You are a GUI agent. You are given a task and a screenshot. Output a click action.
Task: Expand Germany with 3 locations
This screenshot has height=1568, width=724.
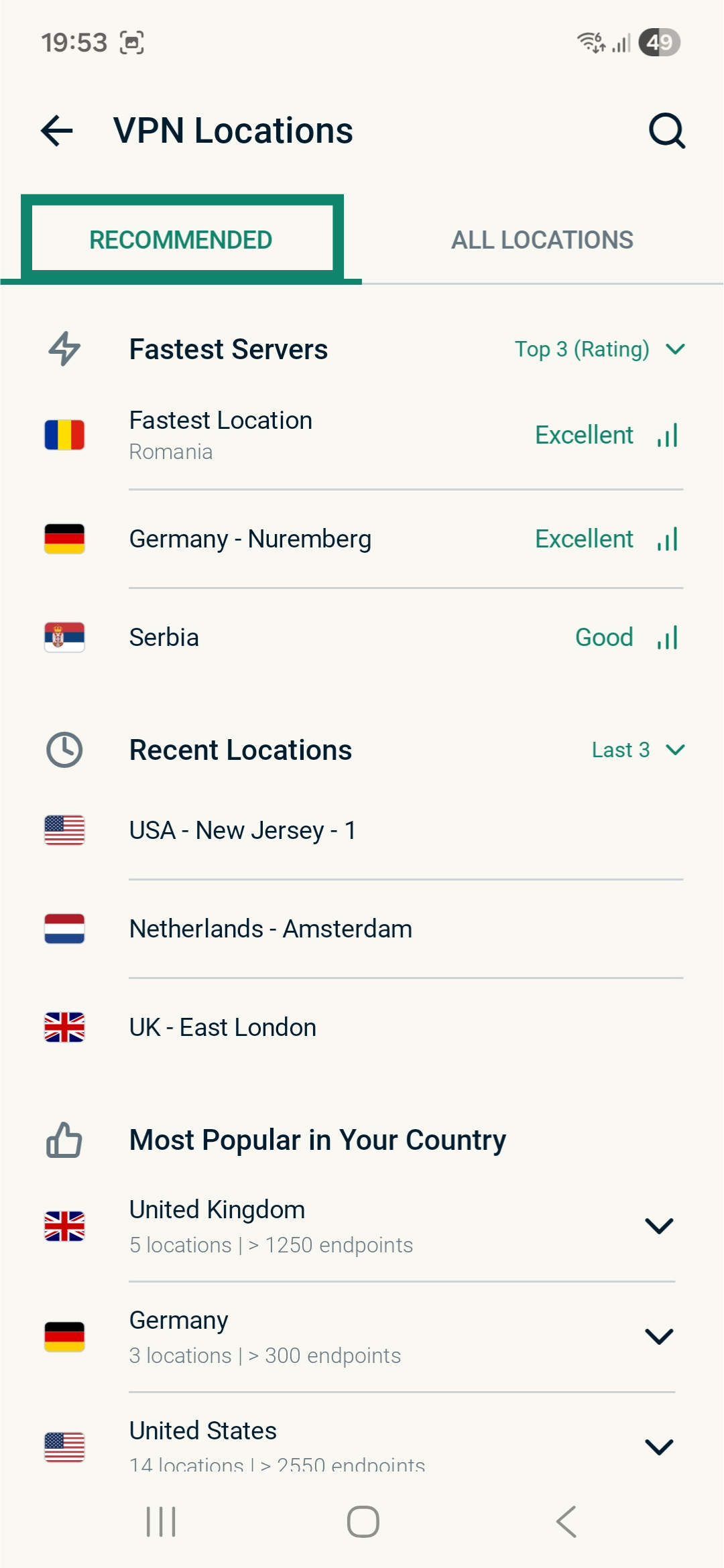(659, 1337)
